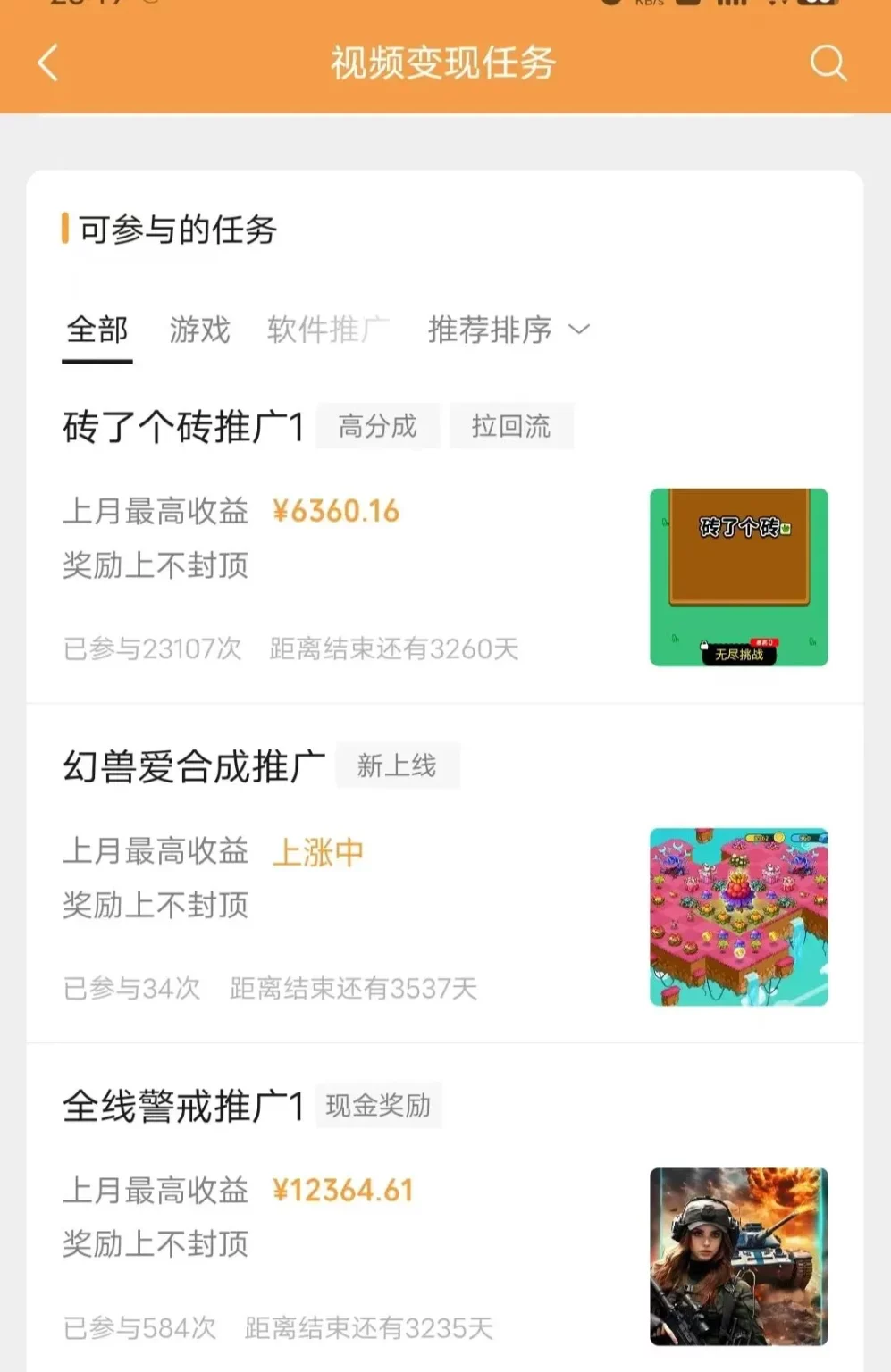
Task: Switch to the 全部 tab
Action: [97, 330]
